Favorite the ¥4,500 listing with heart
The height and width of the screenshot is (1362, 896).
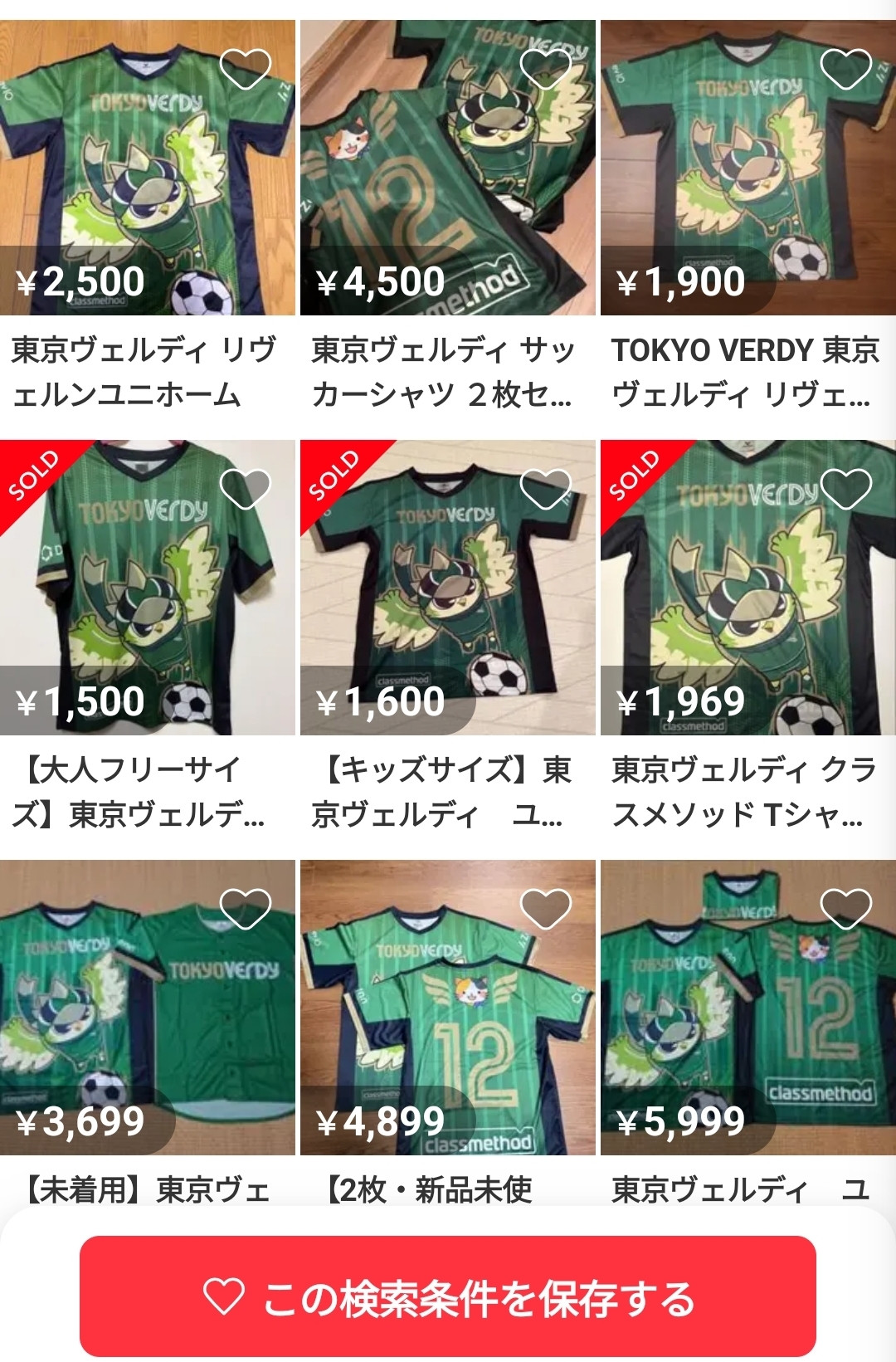click(546, 69)
